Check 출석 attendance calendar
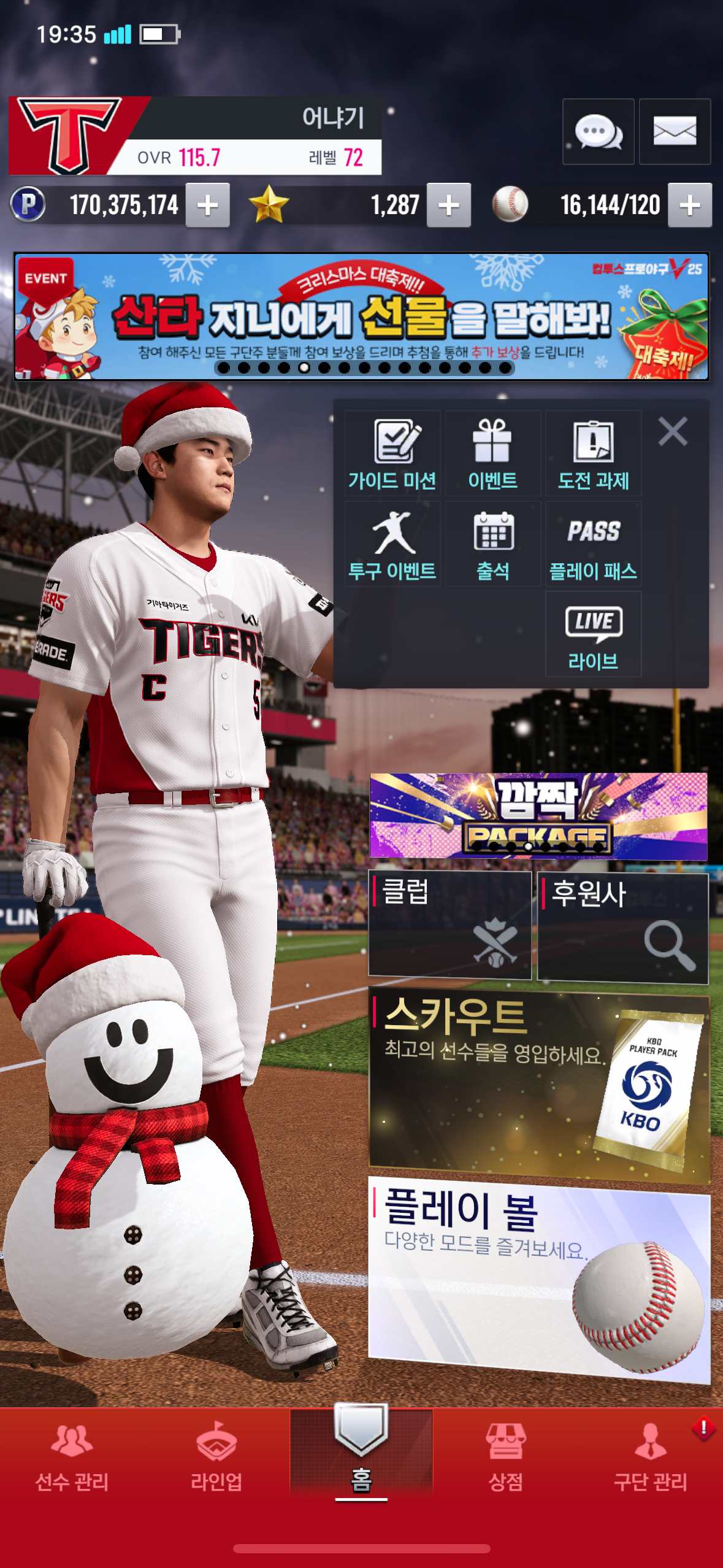 point(492,544)
